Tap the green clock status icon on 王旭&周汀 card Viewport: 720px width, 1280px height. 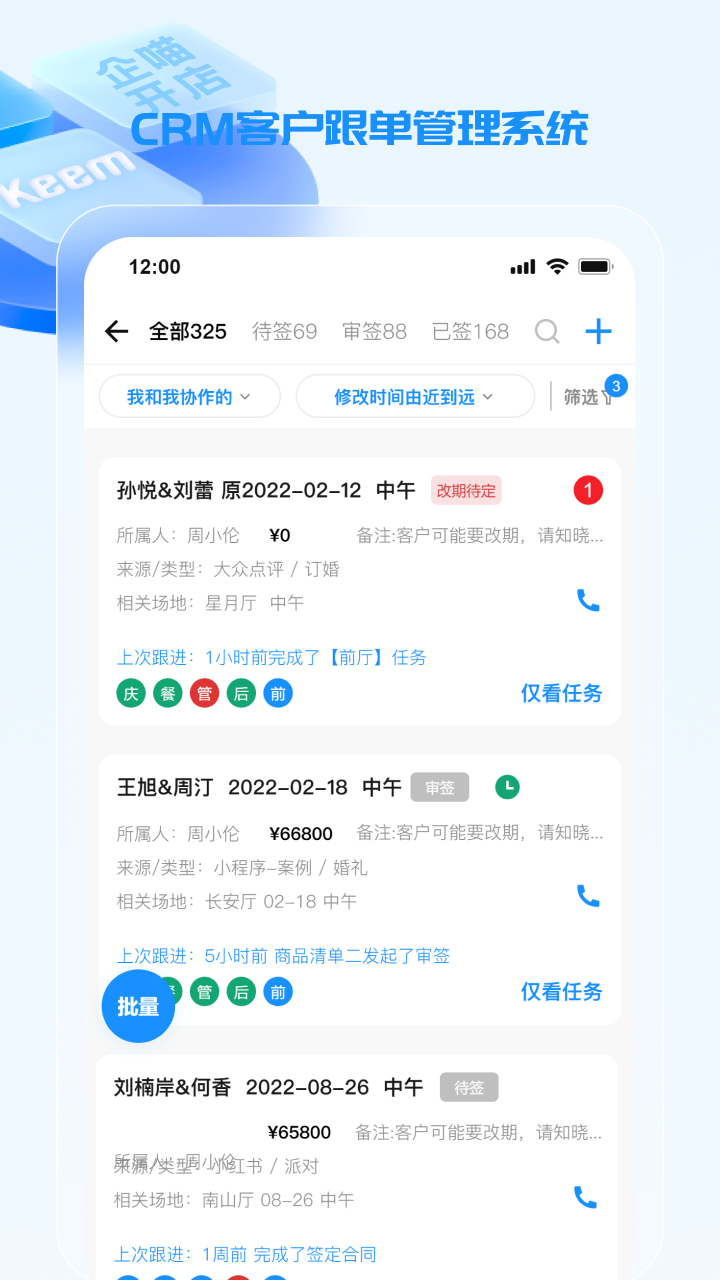point(507,787)
